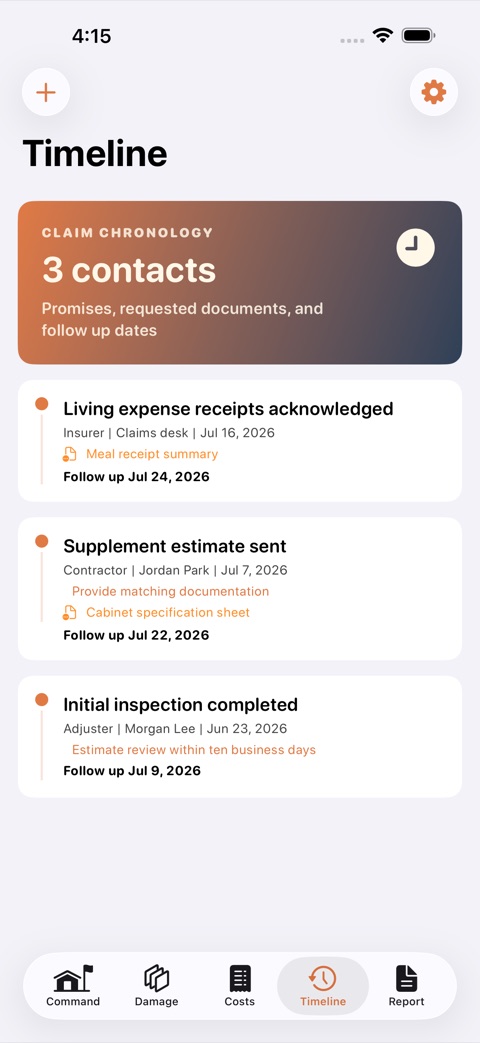
Task: Switch to the Command tab
Action: (73, 986)
